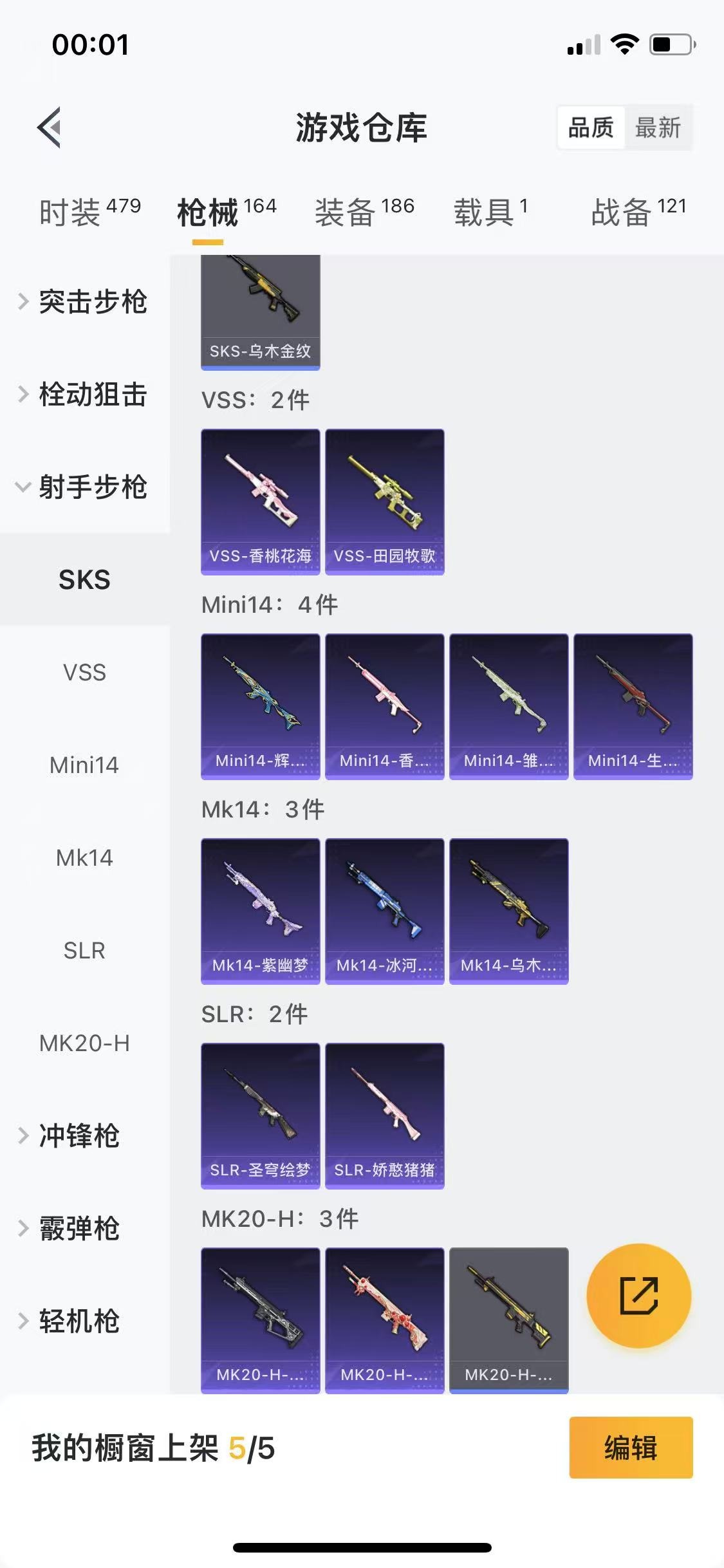The width and height of the screenshot is (724, 1568).
Task: Tap the orange share floating button
Action: pos(638,1296)
